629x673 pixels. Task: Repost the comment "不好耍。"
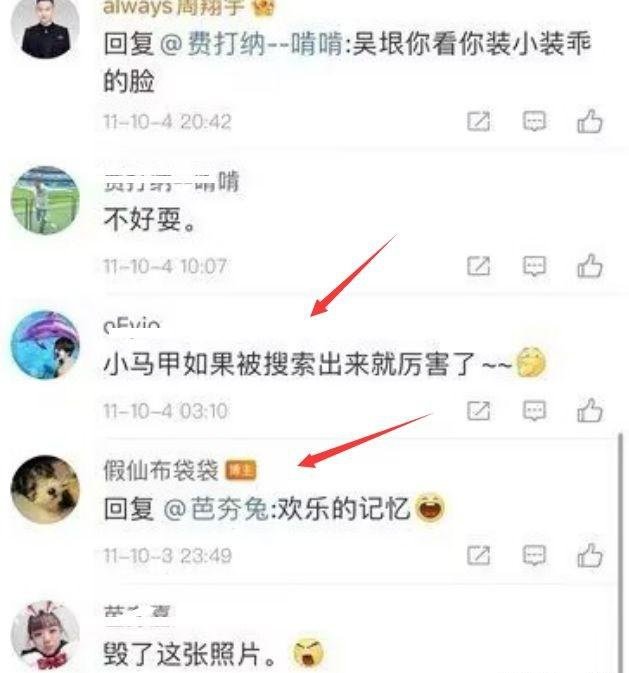479,266
